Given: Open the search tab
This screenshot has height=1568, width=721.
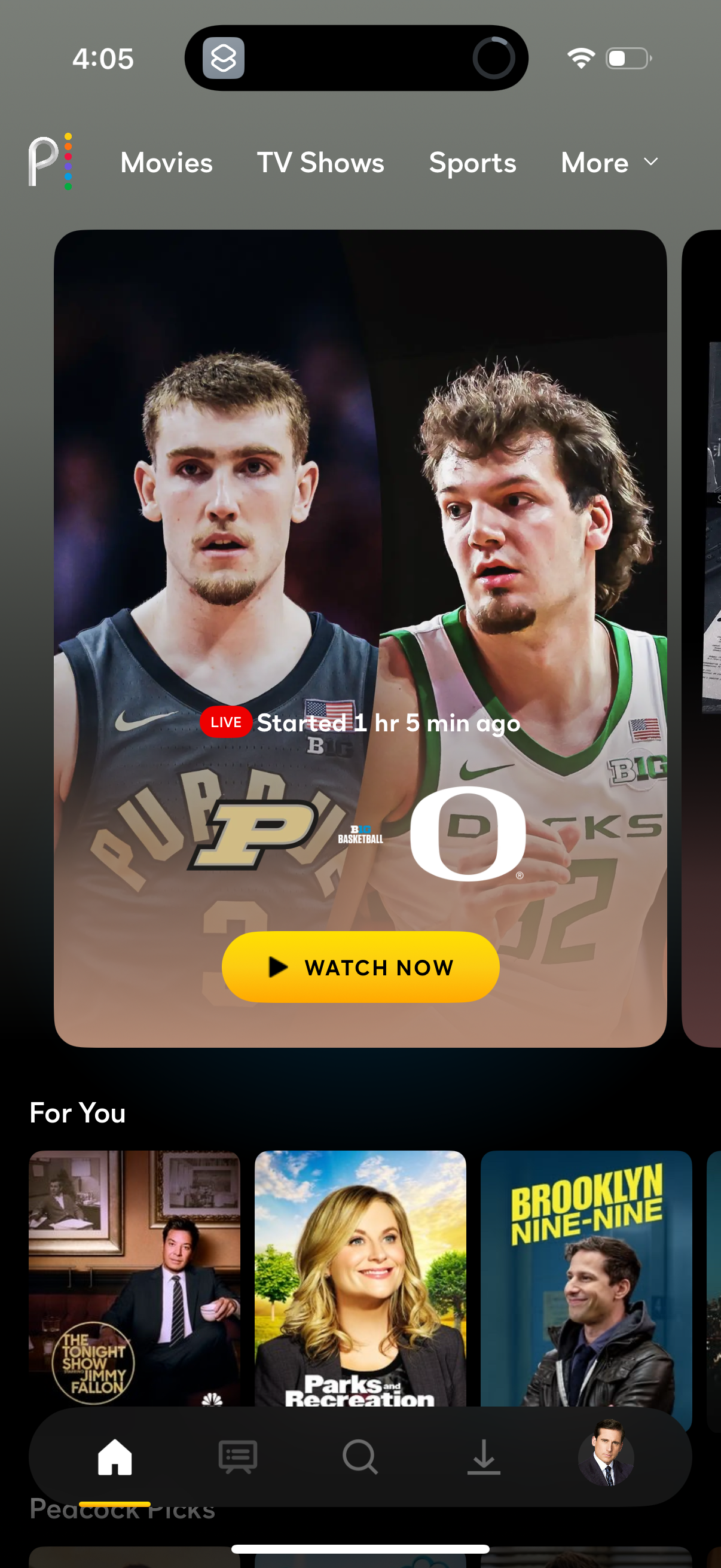Looking at the screenshot, I should click(360, 1457).
